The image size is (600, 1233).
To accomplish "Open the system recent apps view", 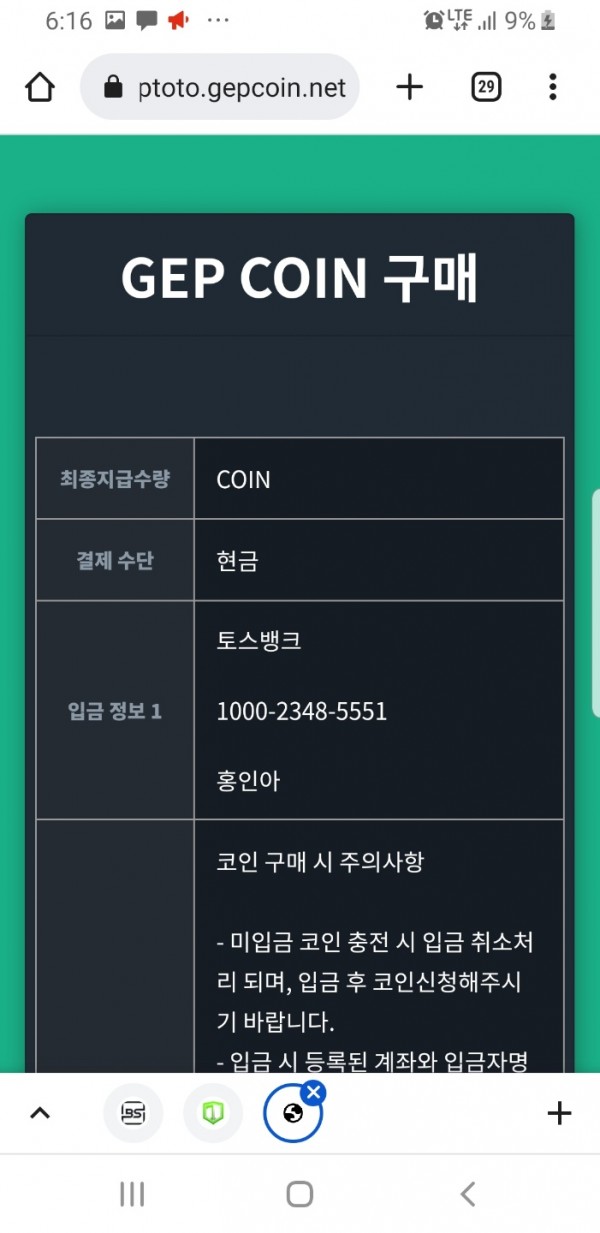I will [132, 1193].
